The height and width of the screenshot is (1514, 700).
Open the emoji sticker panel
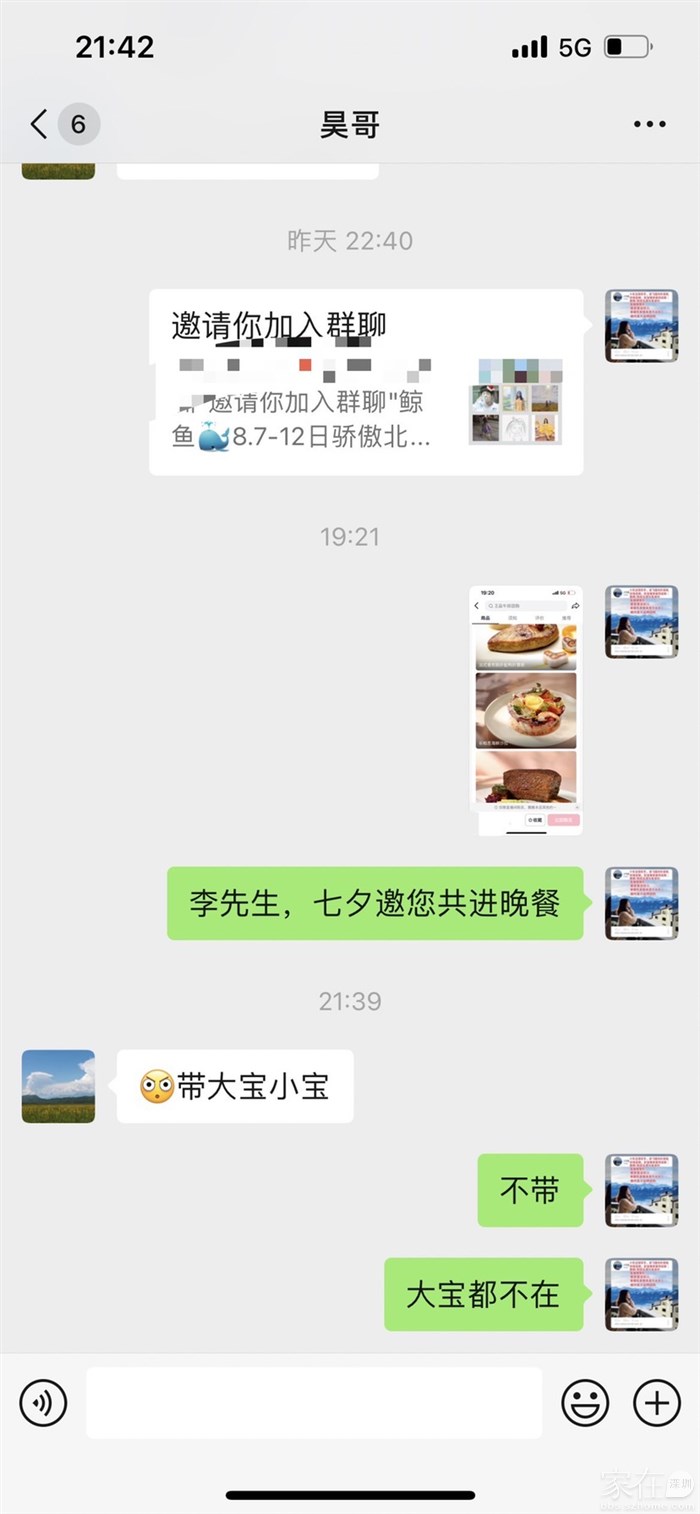pos(585,1402)
